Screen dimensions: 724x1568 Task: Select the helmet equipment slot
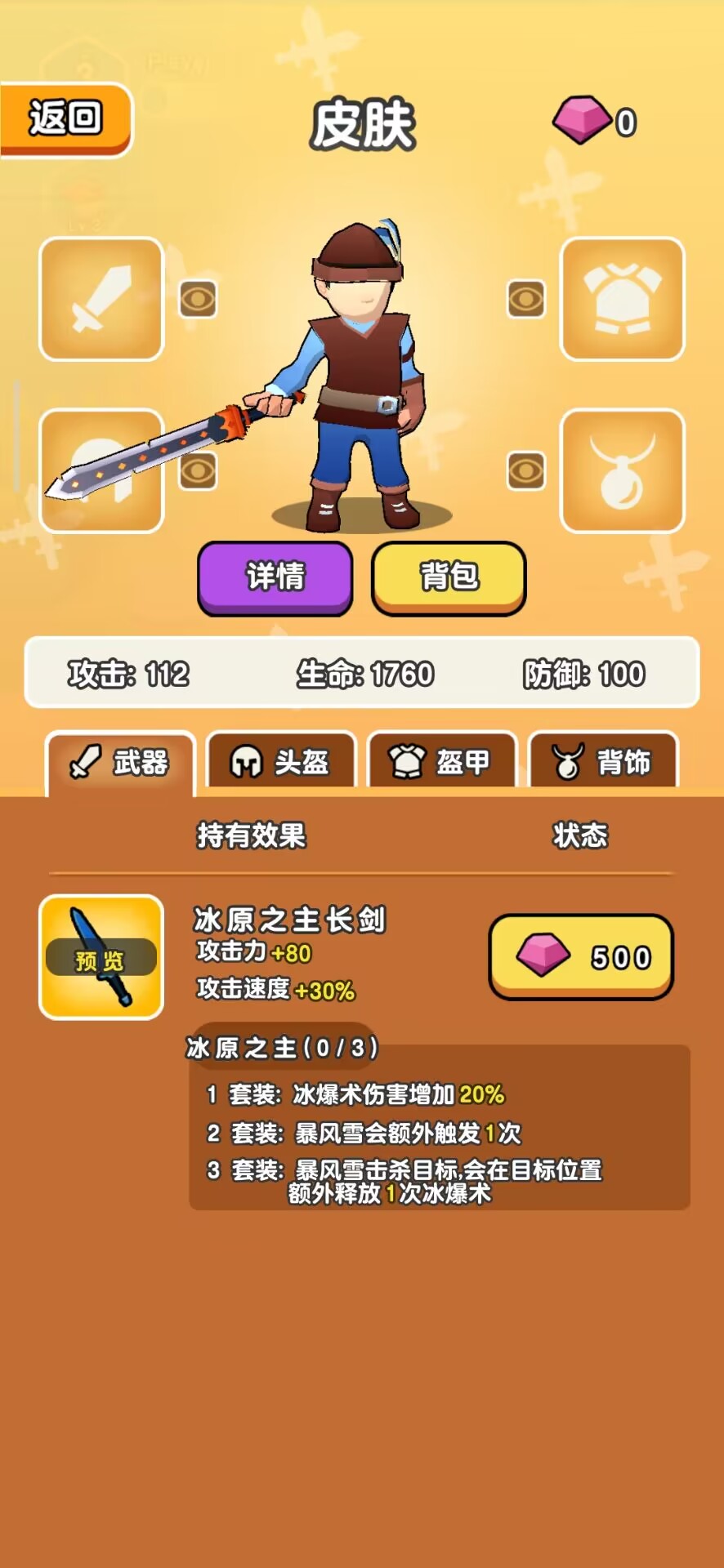tap(101, 470)
